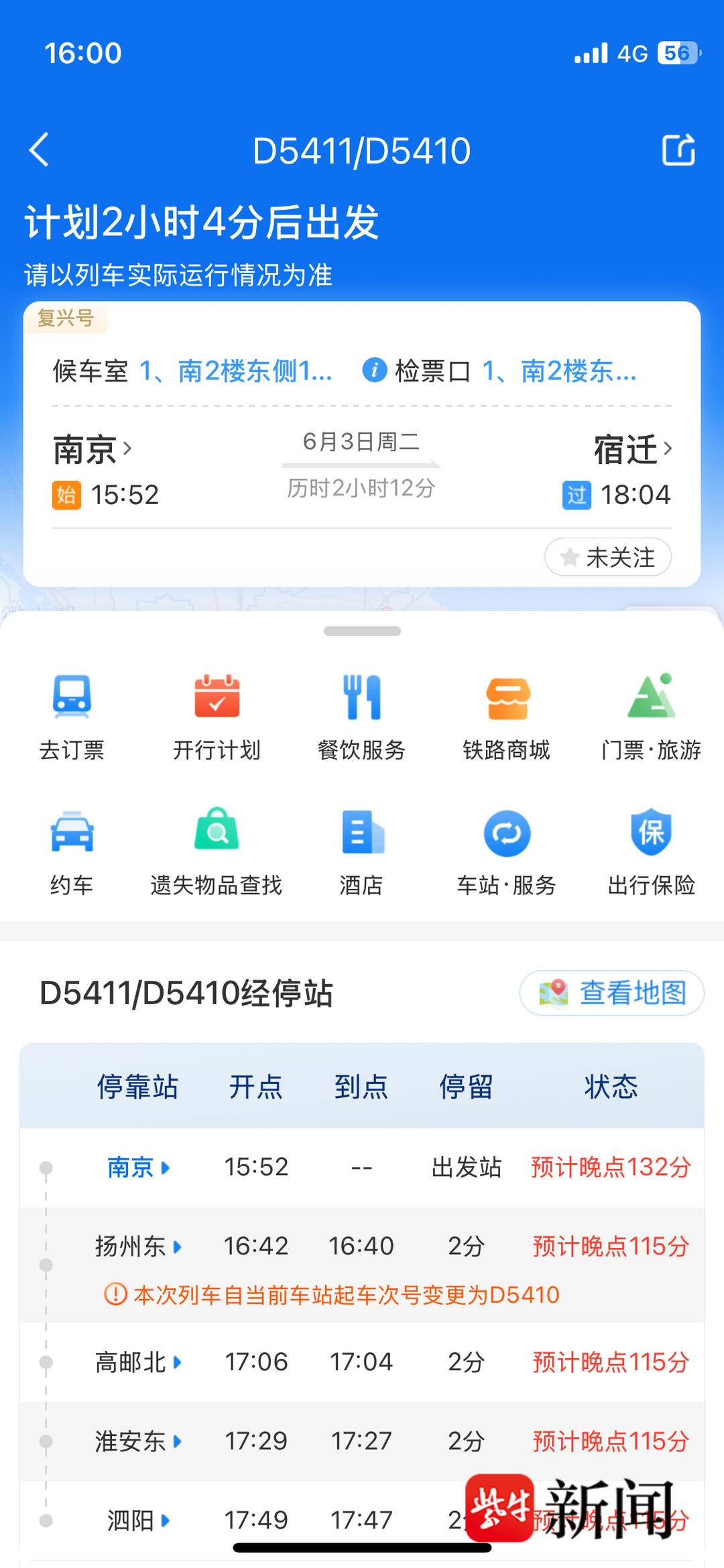Open 去订票 to book tickets
Viewport: 724px width, 1568px height.
coord(72,717)
